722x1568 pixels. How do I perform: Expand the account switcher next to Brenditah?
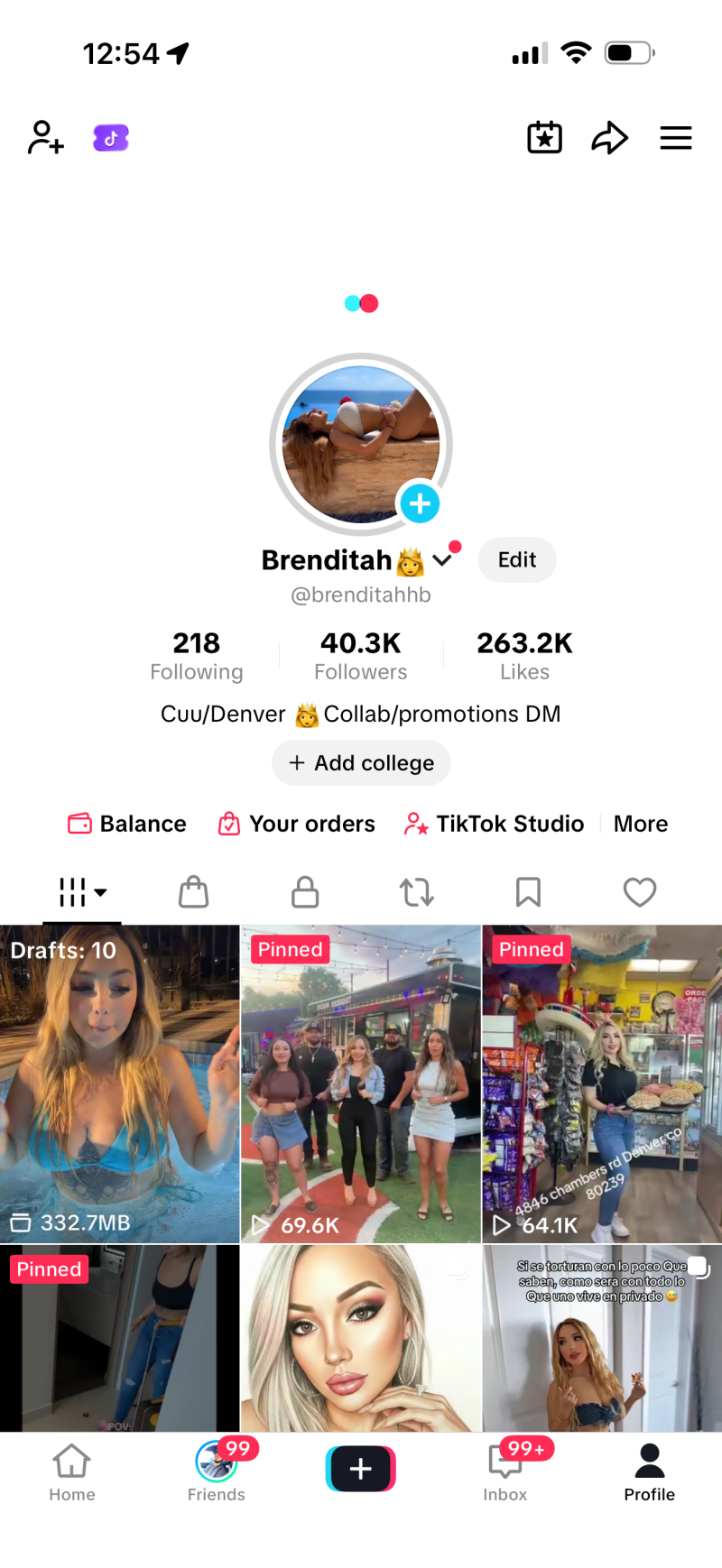pyautogui.click(x=442, y=560)
